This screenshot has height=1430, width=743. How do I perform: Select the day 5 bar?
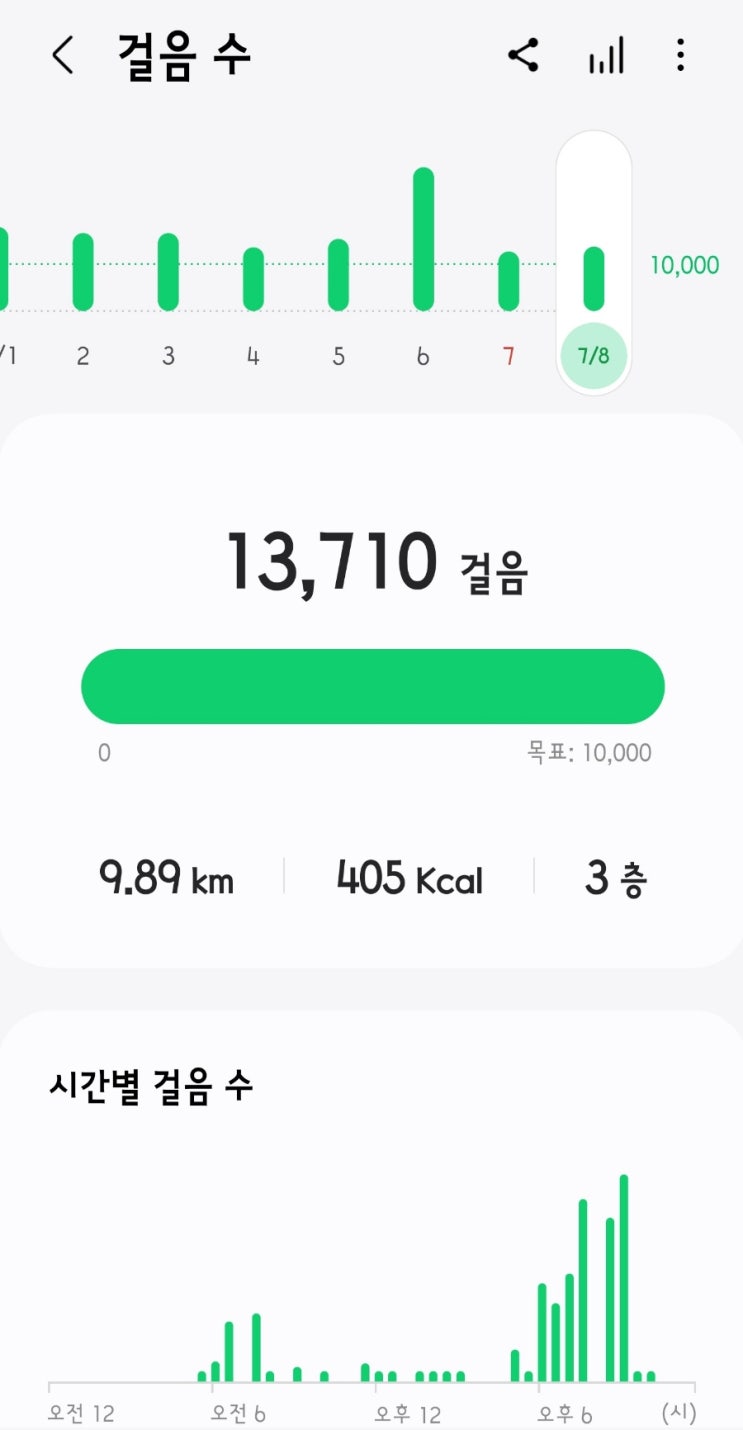338,275
